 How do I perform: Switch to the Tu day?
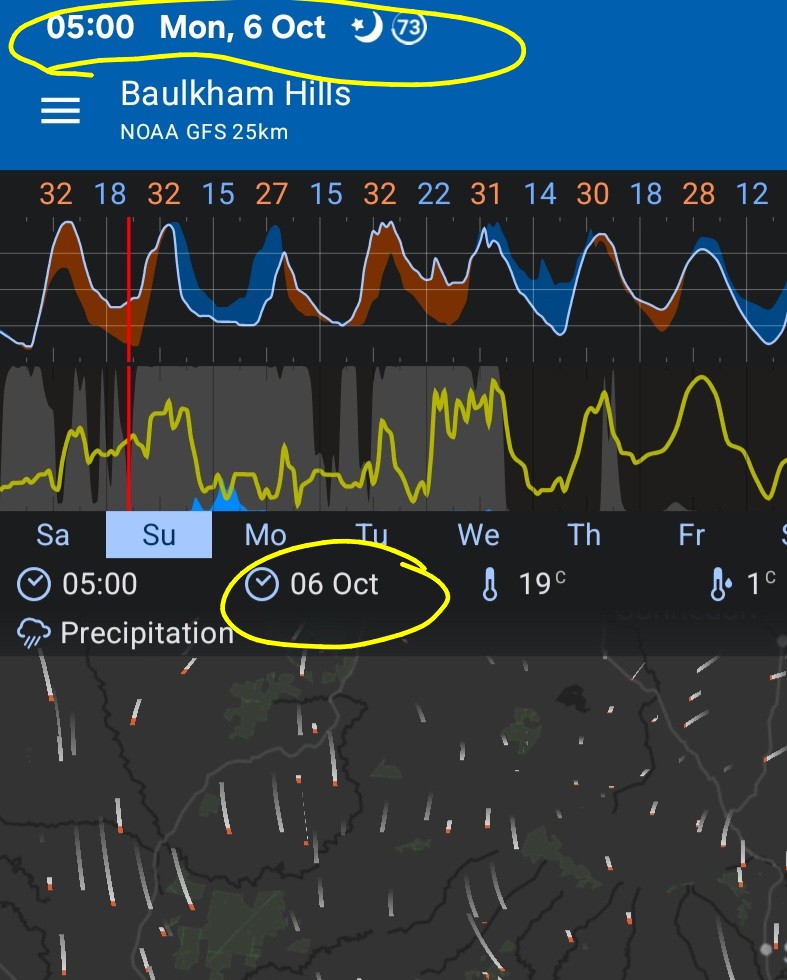[372, 535]
